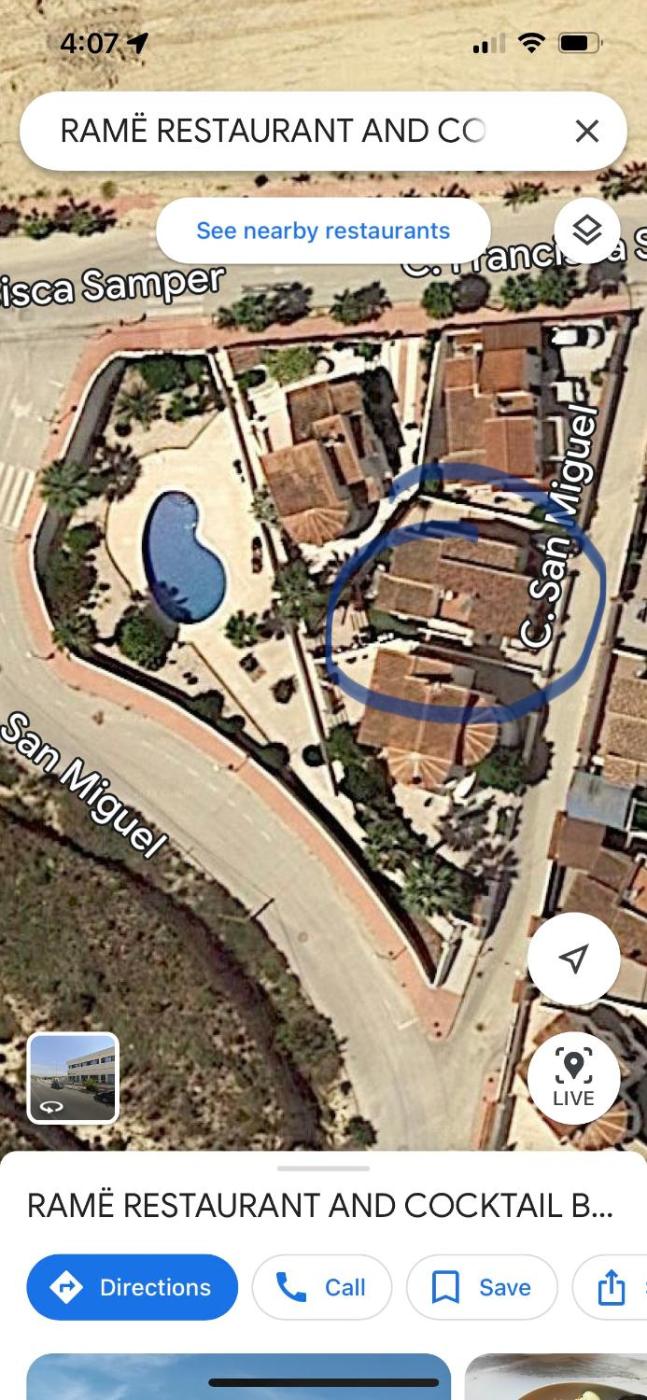Save this place to a list

click(481, 1287)
